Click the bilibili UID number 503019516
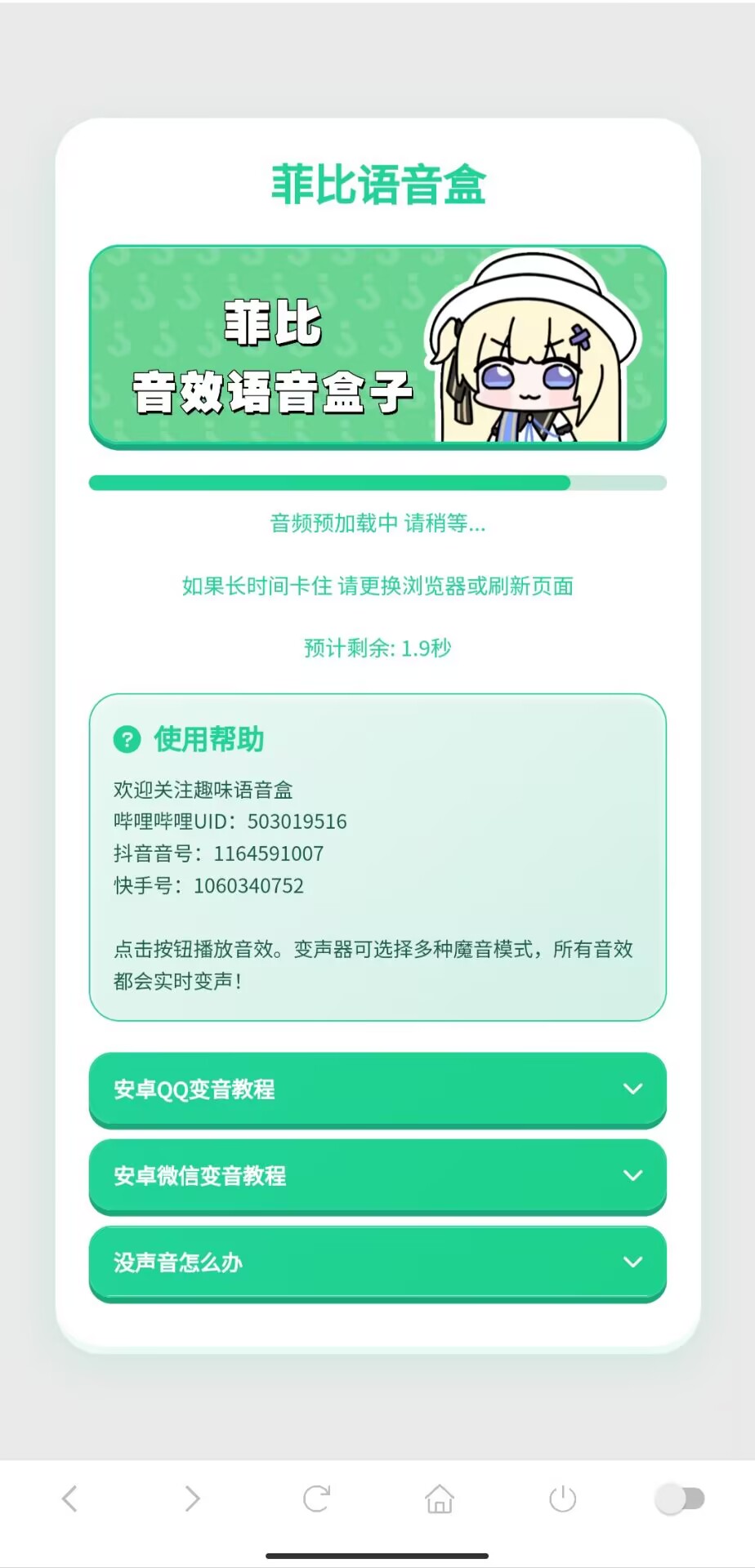This screenshot has height=1568, width=755. pos(297,822)
